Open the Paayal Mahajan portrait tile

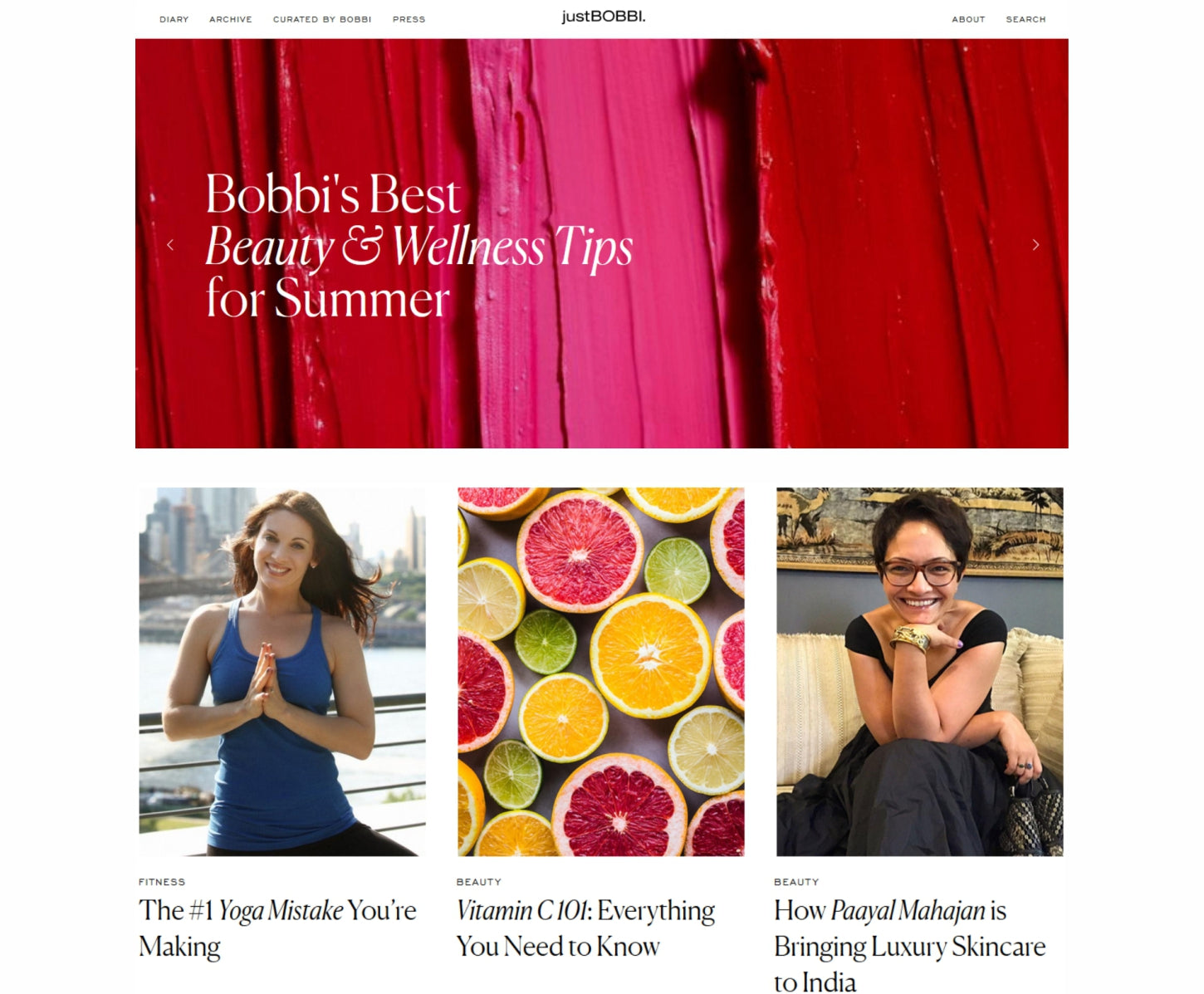(919, 671)
